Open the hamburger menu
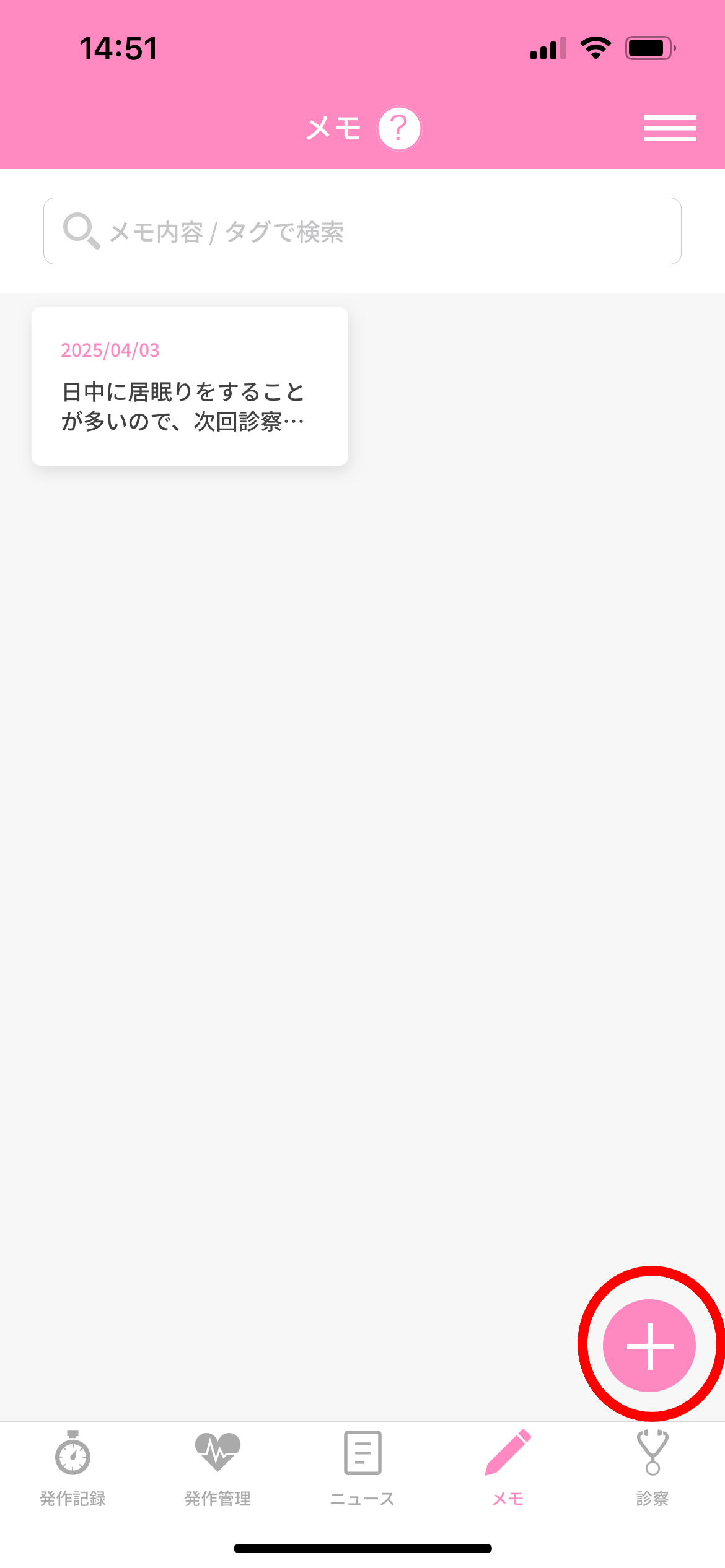Screen dimensions: 725x1568 click(670, 128)
